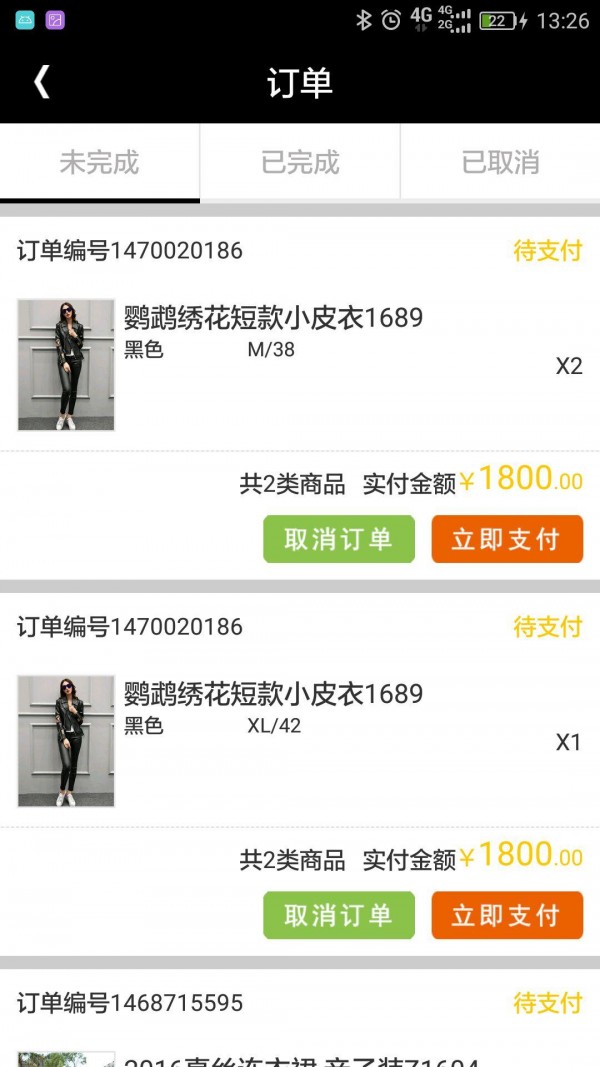Tap 取消订单 for the M/38 order
This screenshot has height=1067, width=600.
tap(338, 539)
